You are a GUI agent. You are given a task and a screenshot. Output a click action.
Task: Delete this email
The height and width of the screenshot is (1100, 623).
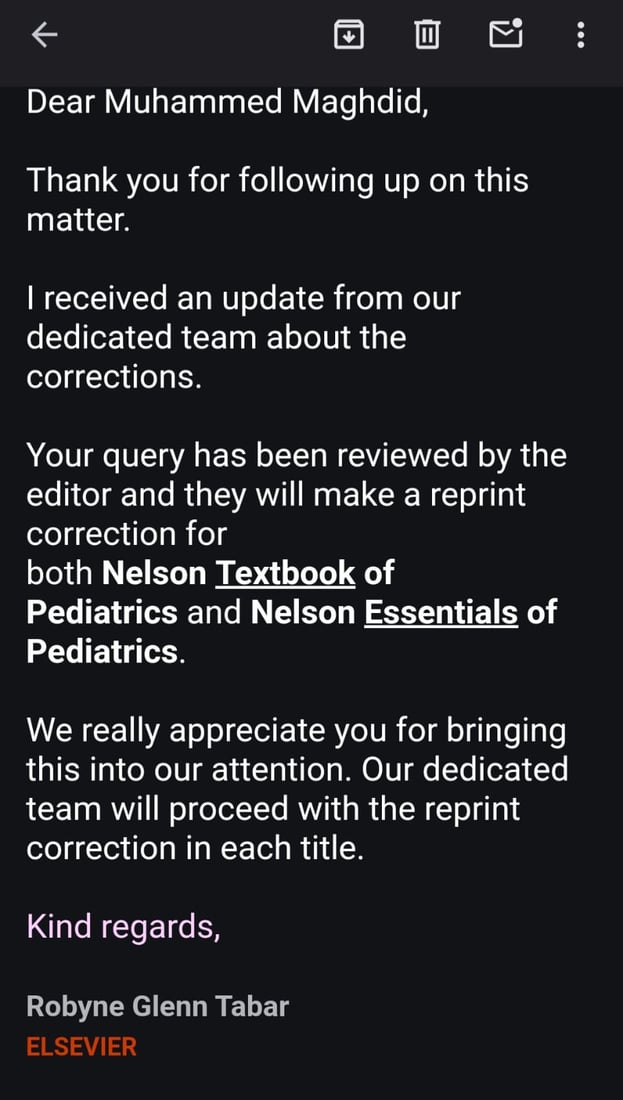pos(426,36)
